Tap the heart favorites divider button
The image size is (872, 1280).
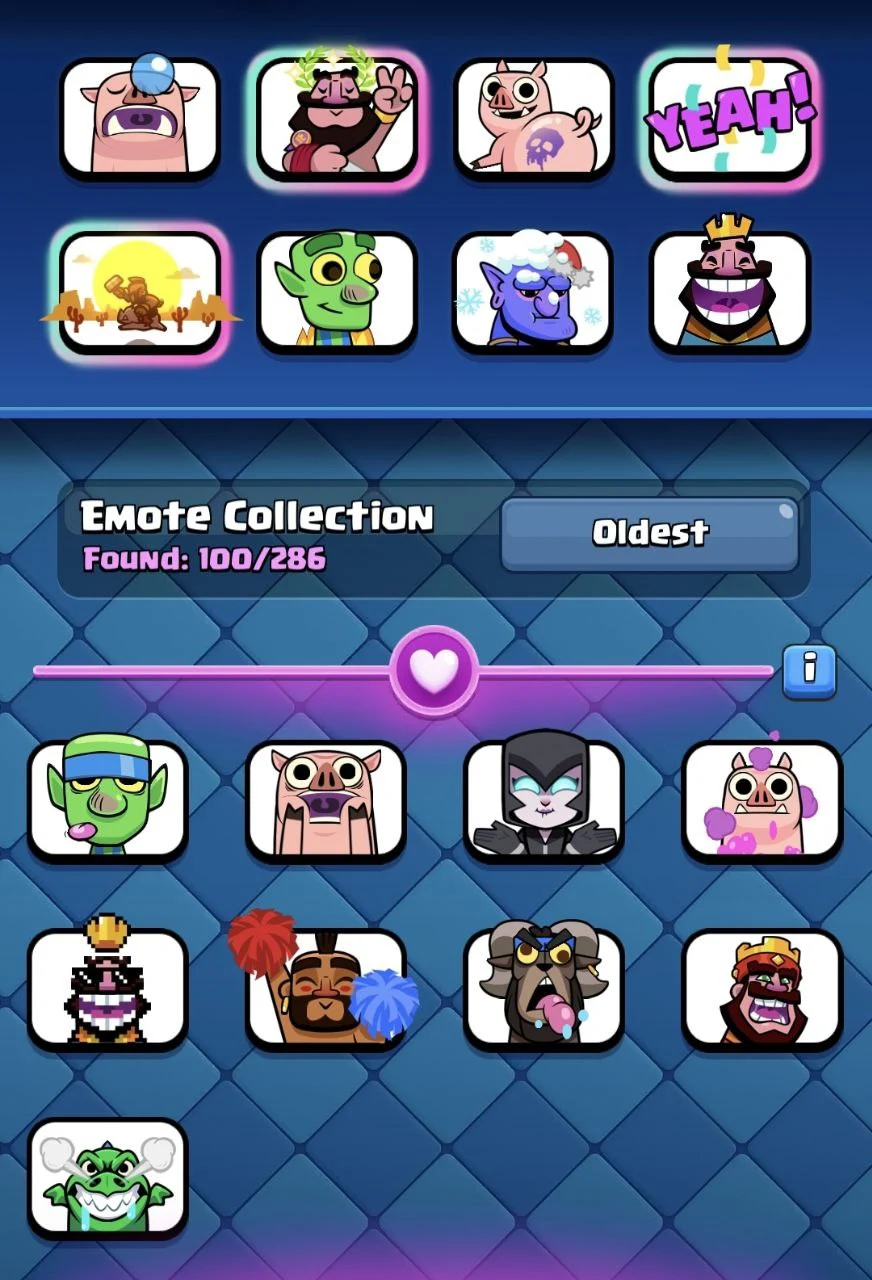434,670
